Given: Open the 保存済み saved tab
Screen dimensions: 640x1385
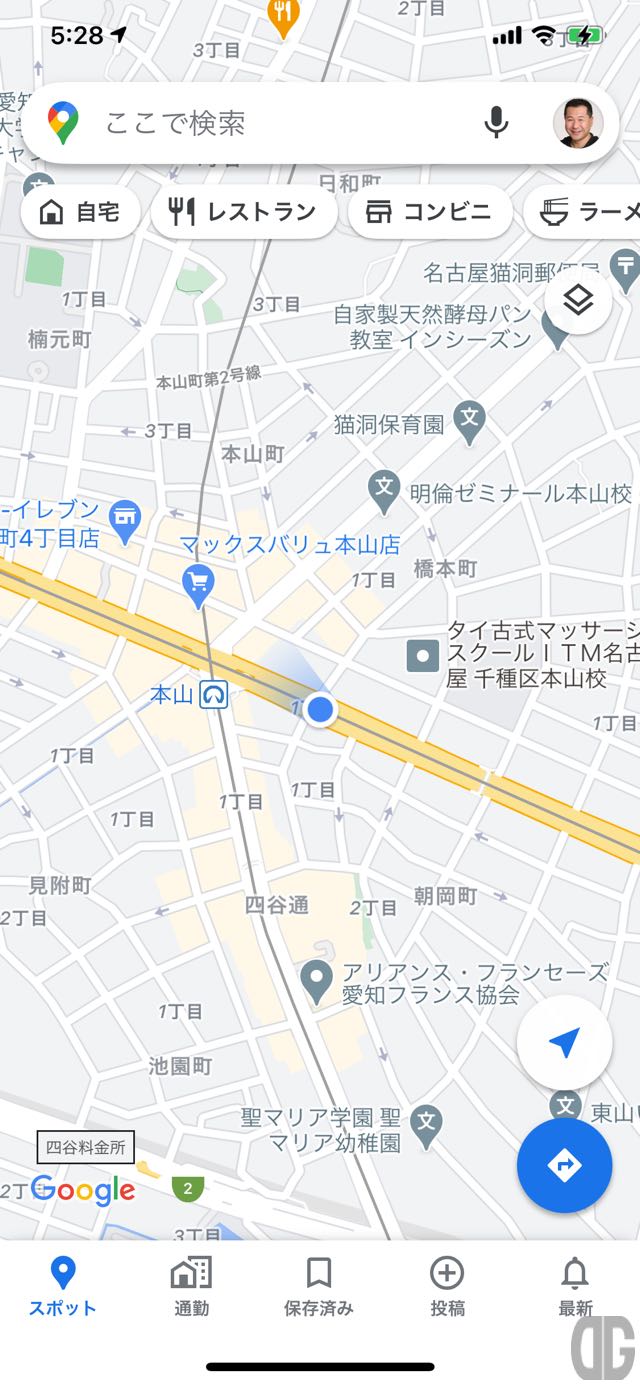Looking at the screenshot, I should pyautogui.click(x=319, y=1287).
